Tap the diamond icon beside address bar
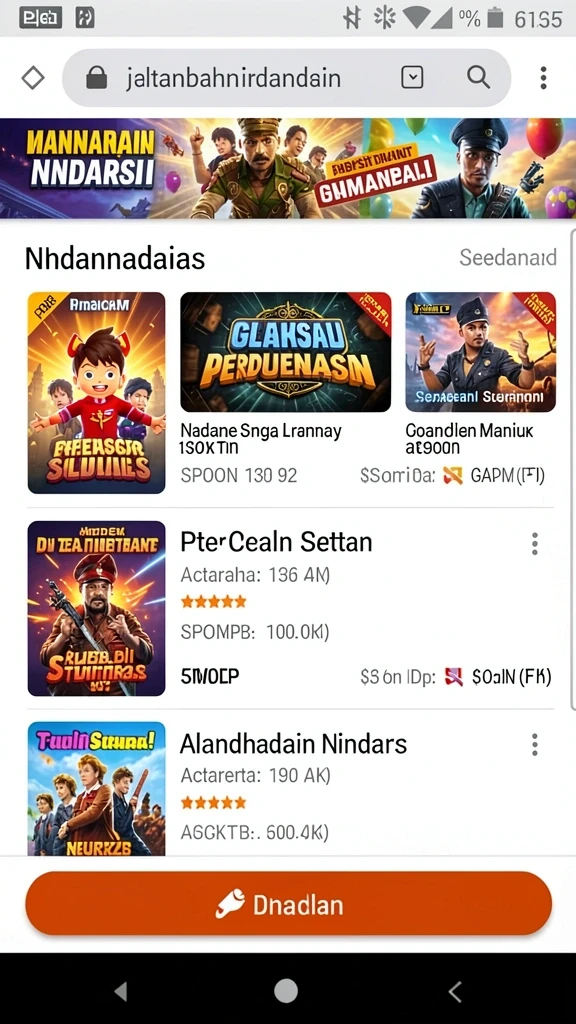Image resolution: width=576 pixels, height=1024 pixels. click(33, 78)
